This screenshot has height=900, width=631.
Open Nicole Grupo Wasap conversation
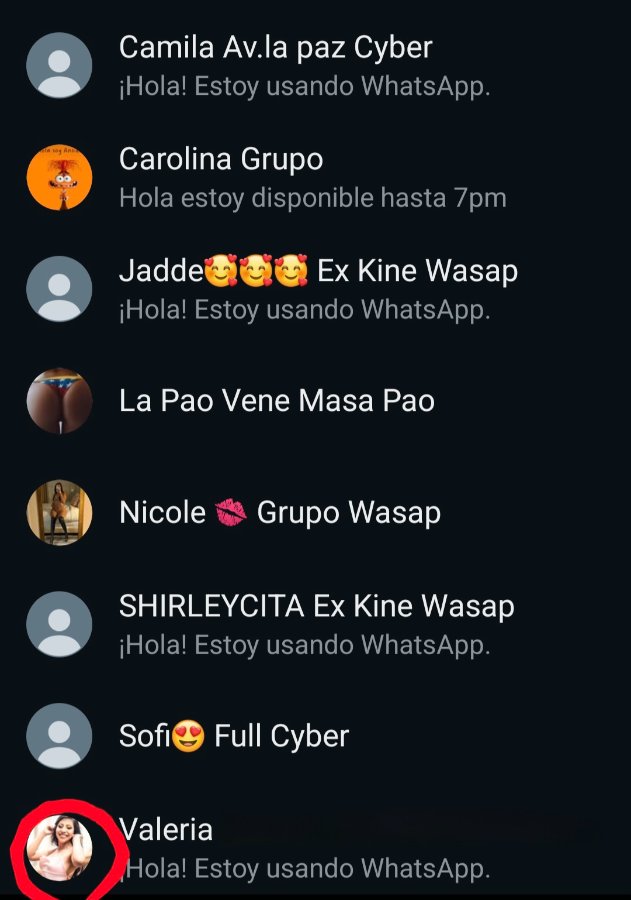coord(280,513)
